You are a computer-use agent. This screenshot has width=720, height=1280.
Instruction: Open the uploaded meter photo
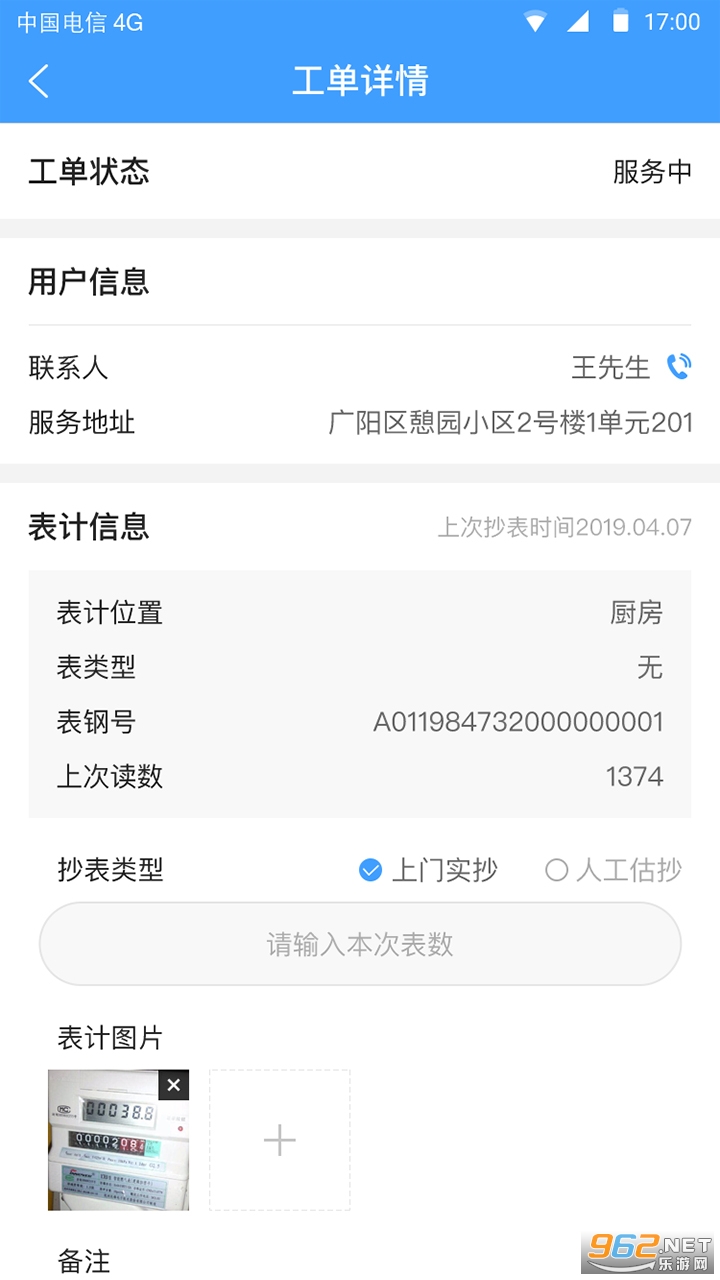(x=118, y=1140)
